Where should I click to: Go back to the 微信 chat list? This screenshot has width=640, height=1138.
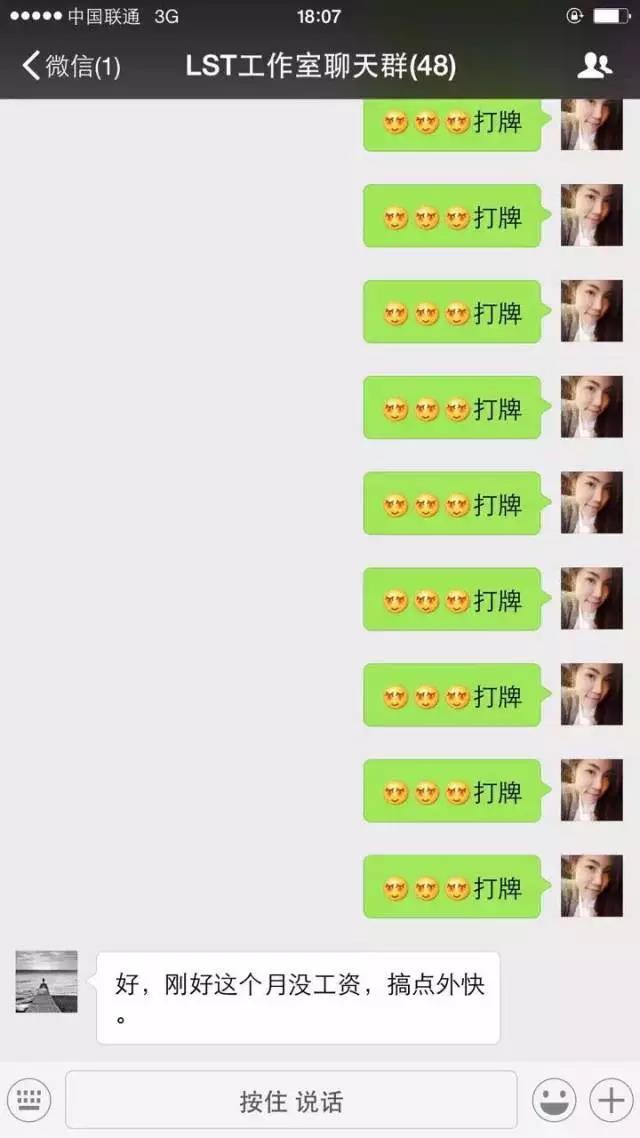click(70, 67)
